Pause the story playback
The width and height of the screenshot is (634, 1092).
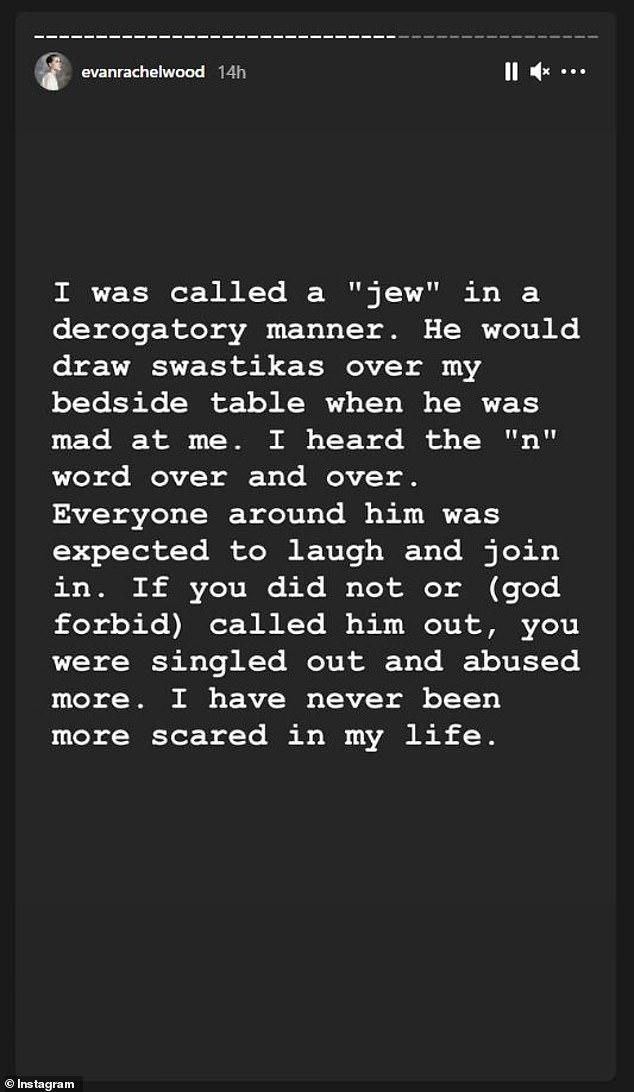pyautogui.click(x=511, y=72)
